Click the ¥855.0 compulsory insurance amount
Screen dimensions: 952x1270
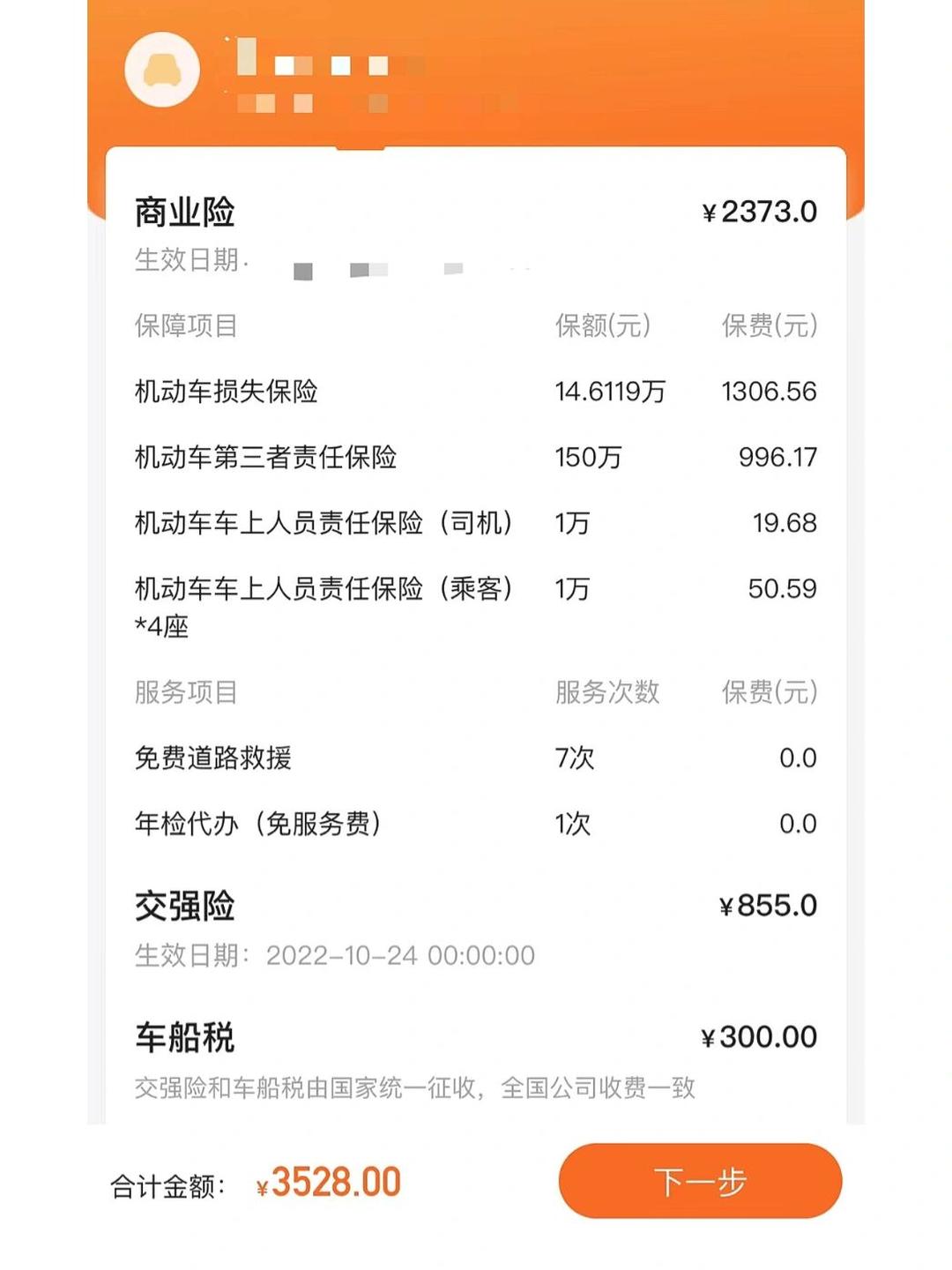tap(767, 905)
